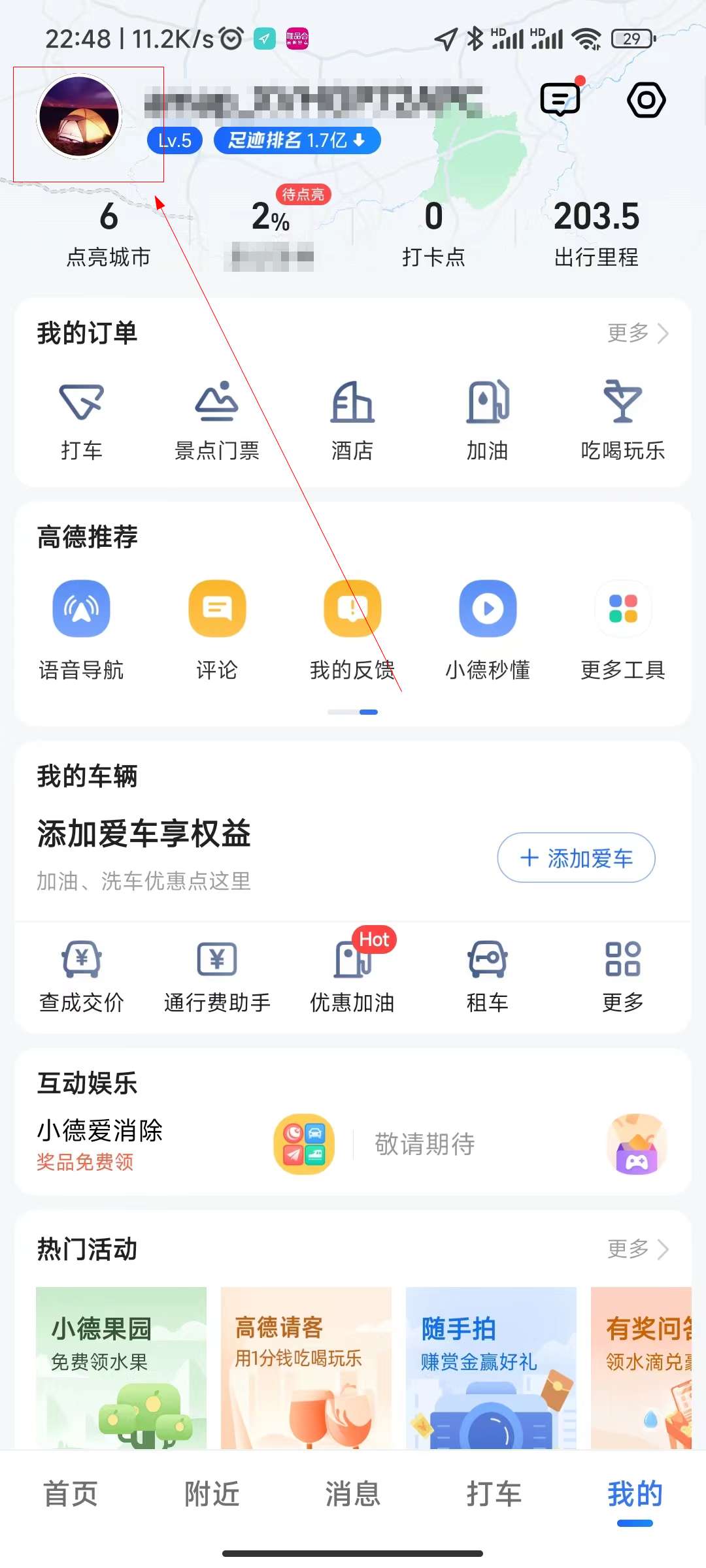Screen dimensions: 706x1568
Task: Open the messages icon with red dot
Action: (x=560, y=100)
